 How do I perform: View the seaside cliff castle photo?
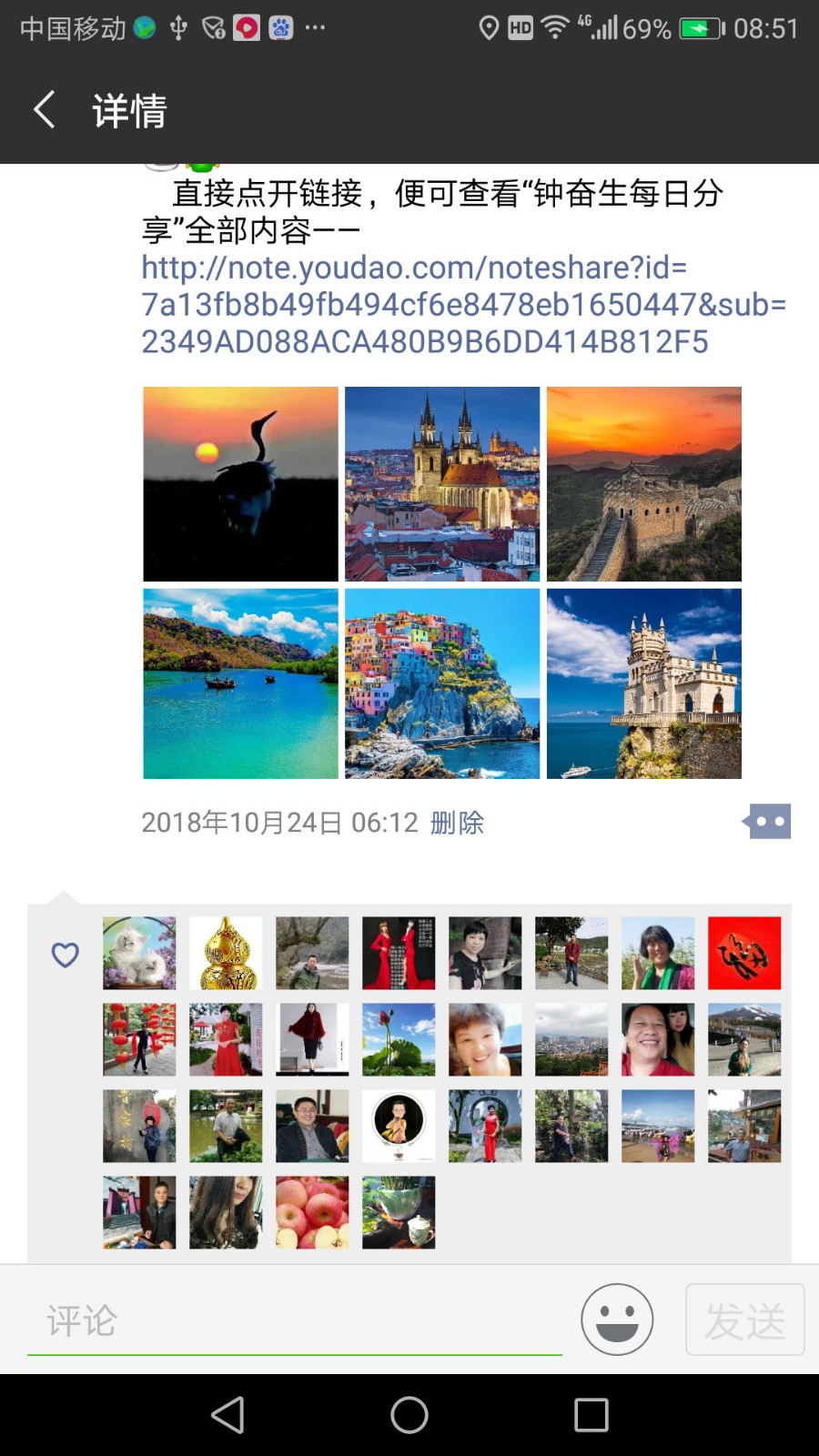644,683
